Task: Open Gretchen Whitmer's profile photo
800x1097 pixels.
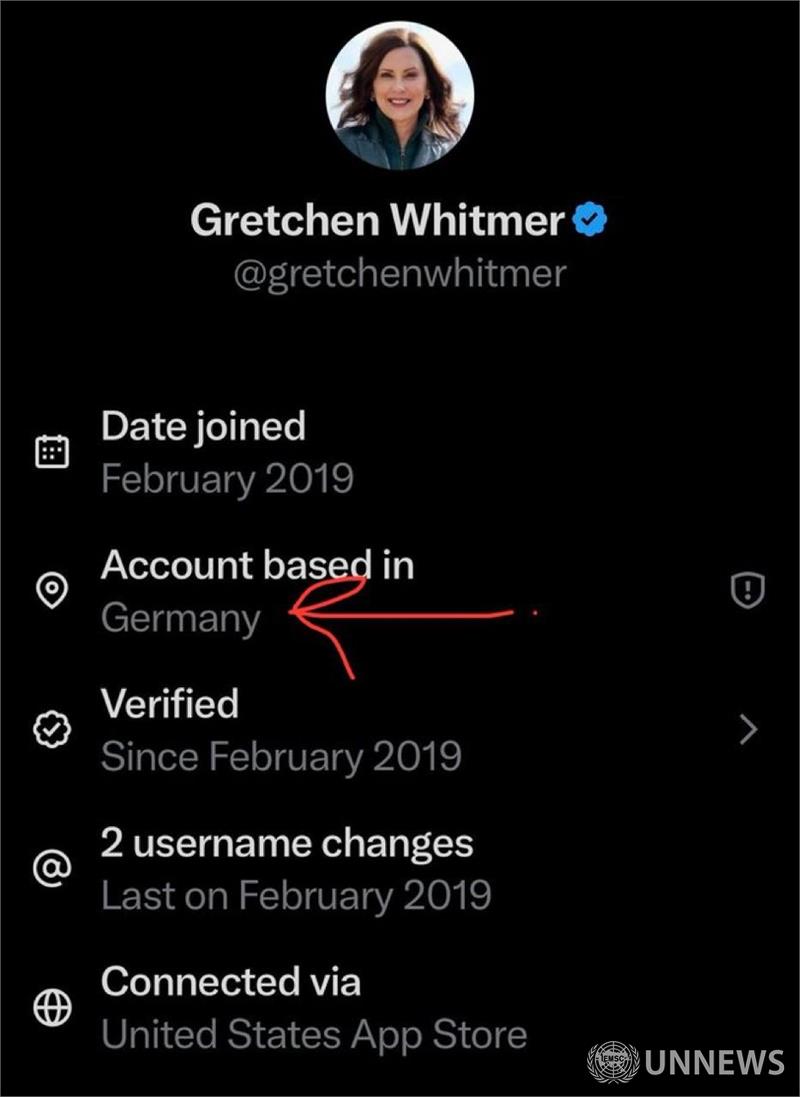Action: [399, 95]
